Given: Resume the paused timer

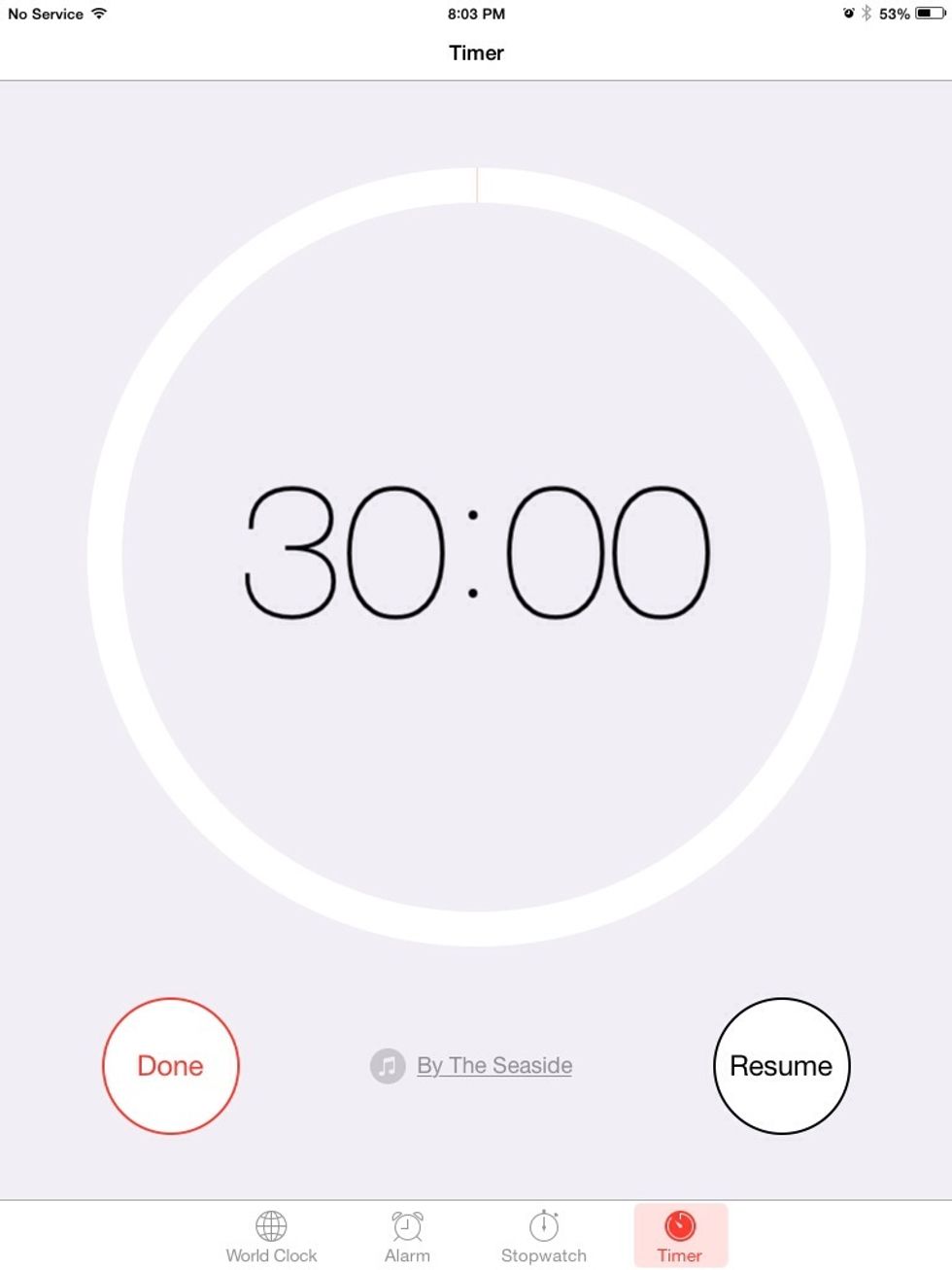Looking at the screenshot, I should 781,1065.
